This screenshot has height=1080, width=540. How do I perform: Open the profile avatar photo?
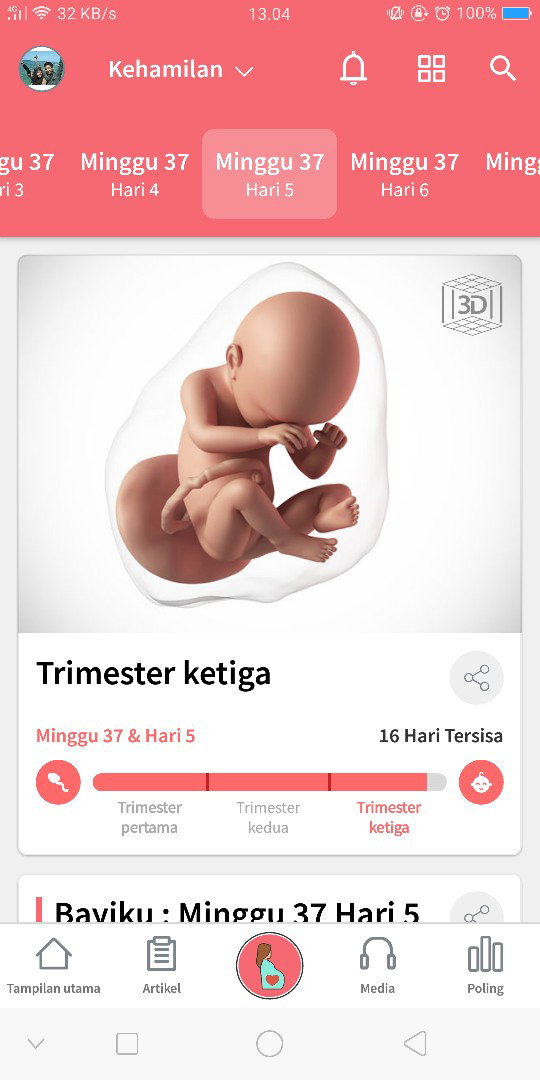pyautogui.click(x=41, y=69)
